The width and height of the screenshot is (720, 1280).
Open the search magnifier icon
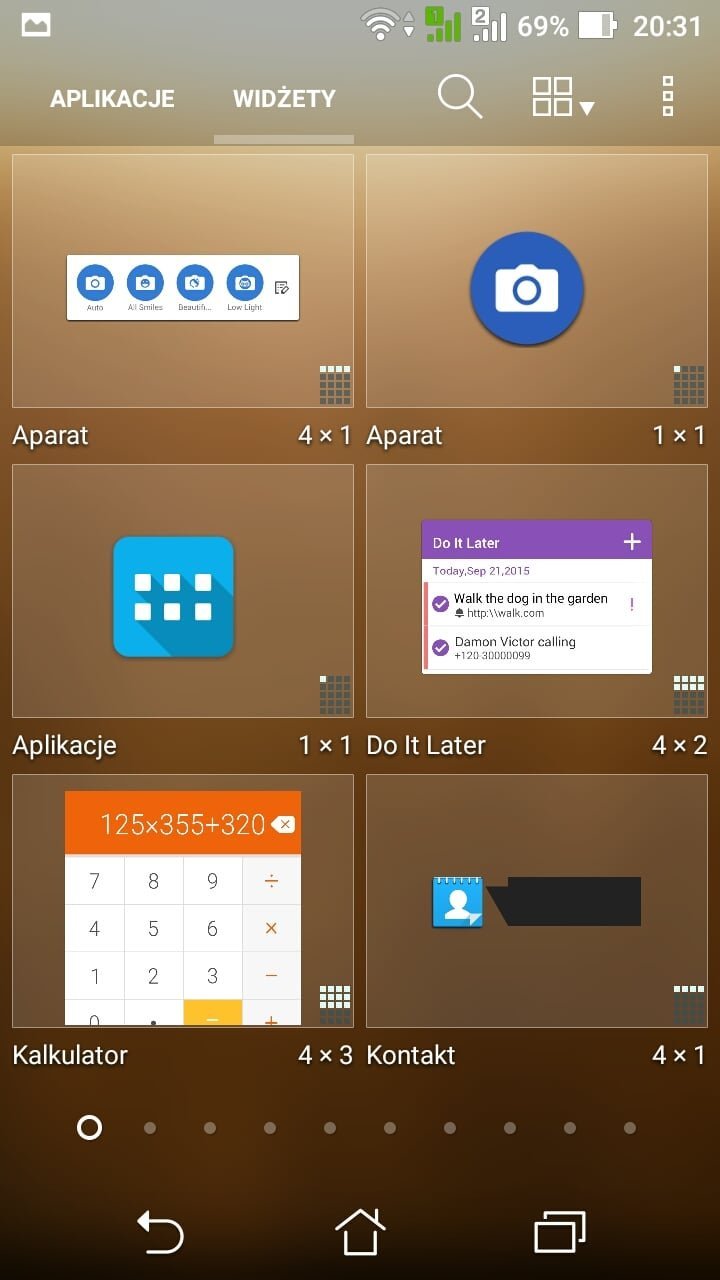(460, 97)
